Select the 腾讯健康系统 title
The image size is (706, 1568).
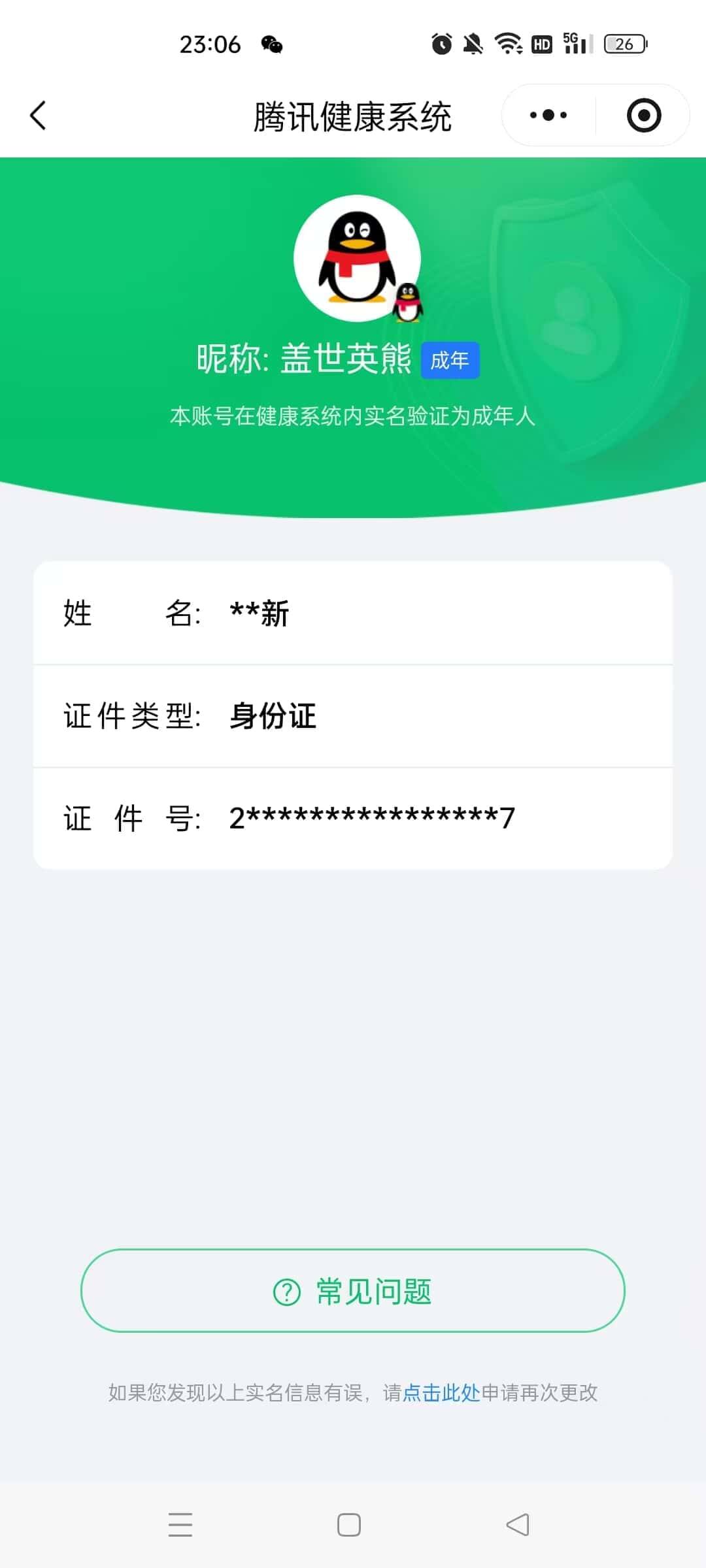(352, 116)
